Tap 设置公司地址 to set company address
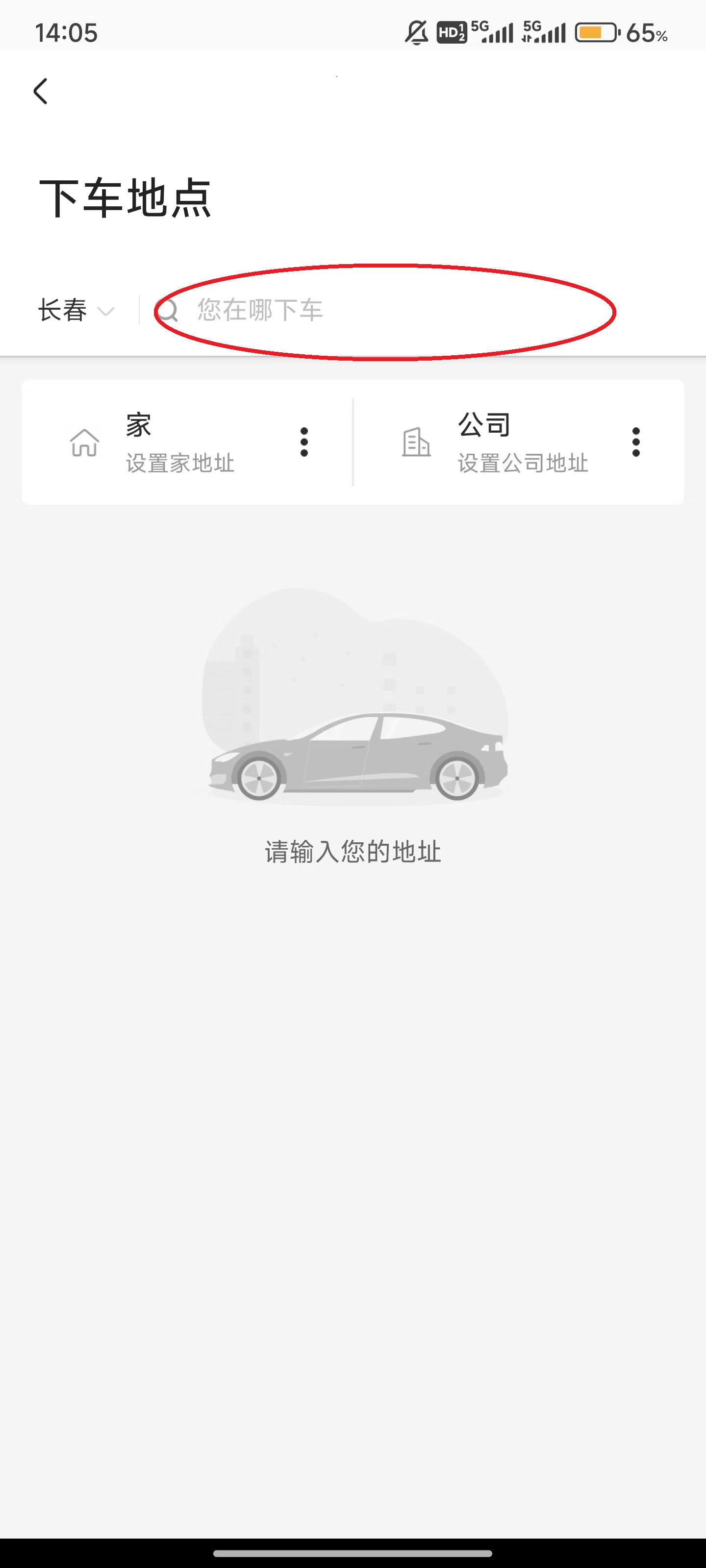Viewport: 706px width, 1568px height. [522, 463]
